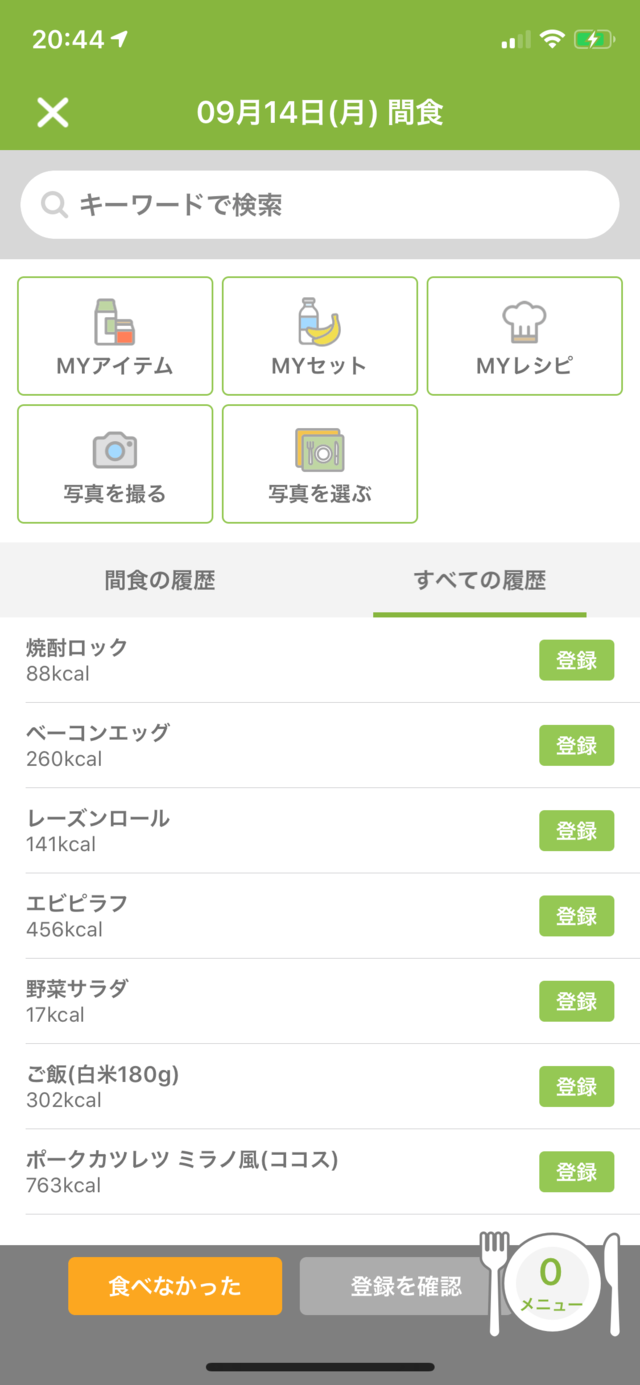
Task: Select 写真を撮る to take a photo
Action: (115, 464)
